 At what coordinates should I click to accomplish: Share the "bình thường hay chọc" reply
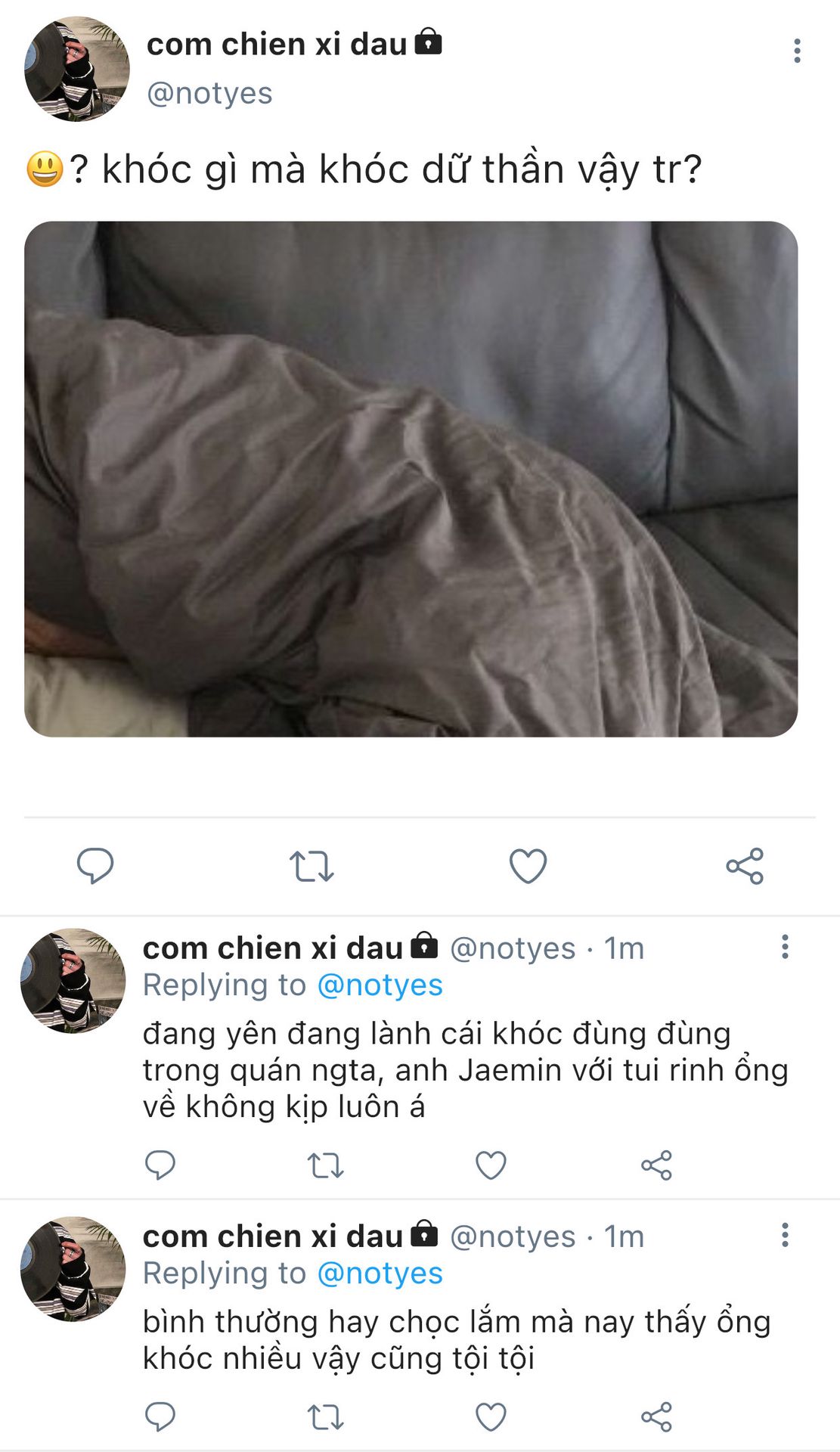656,1416
